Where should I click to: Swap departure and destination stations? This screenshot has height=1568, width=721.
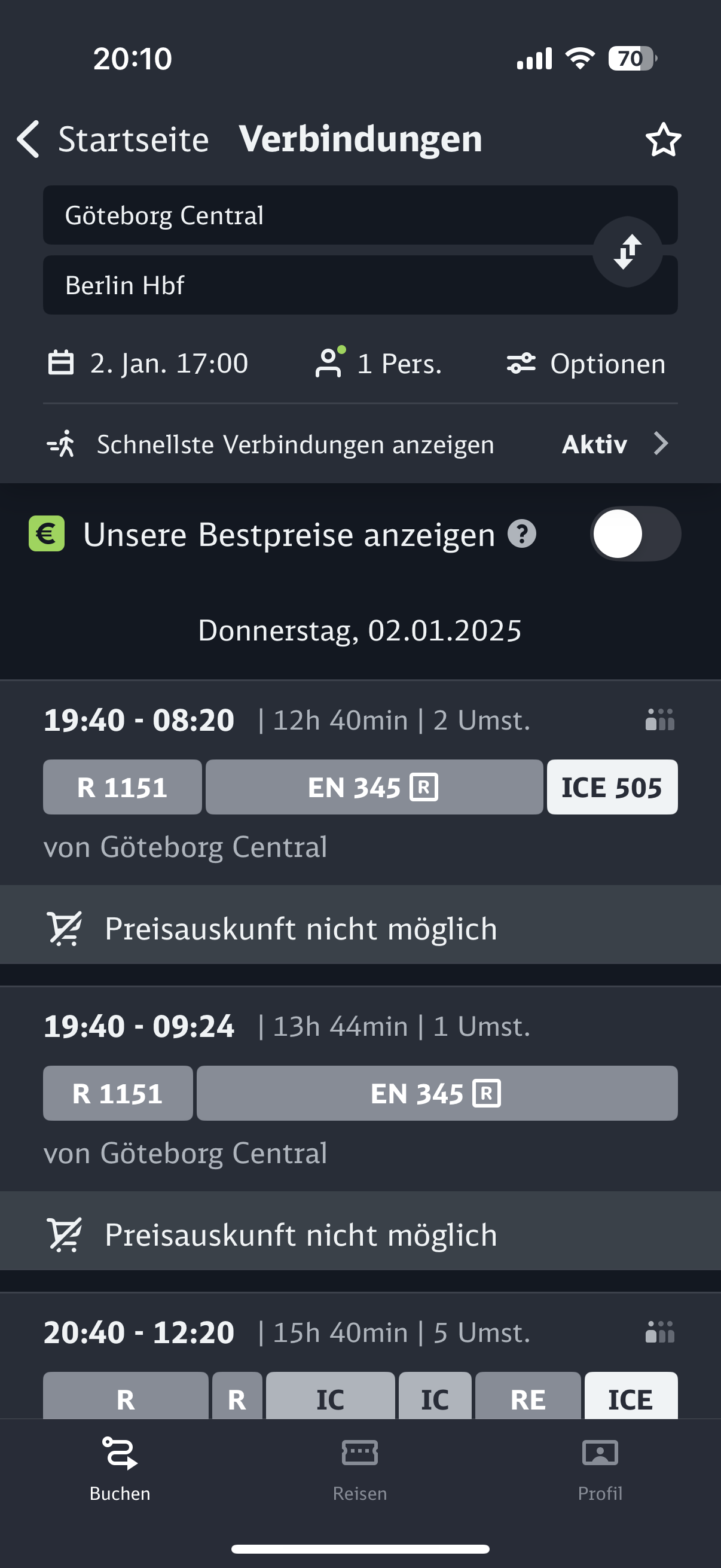627,251
